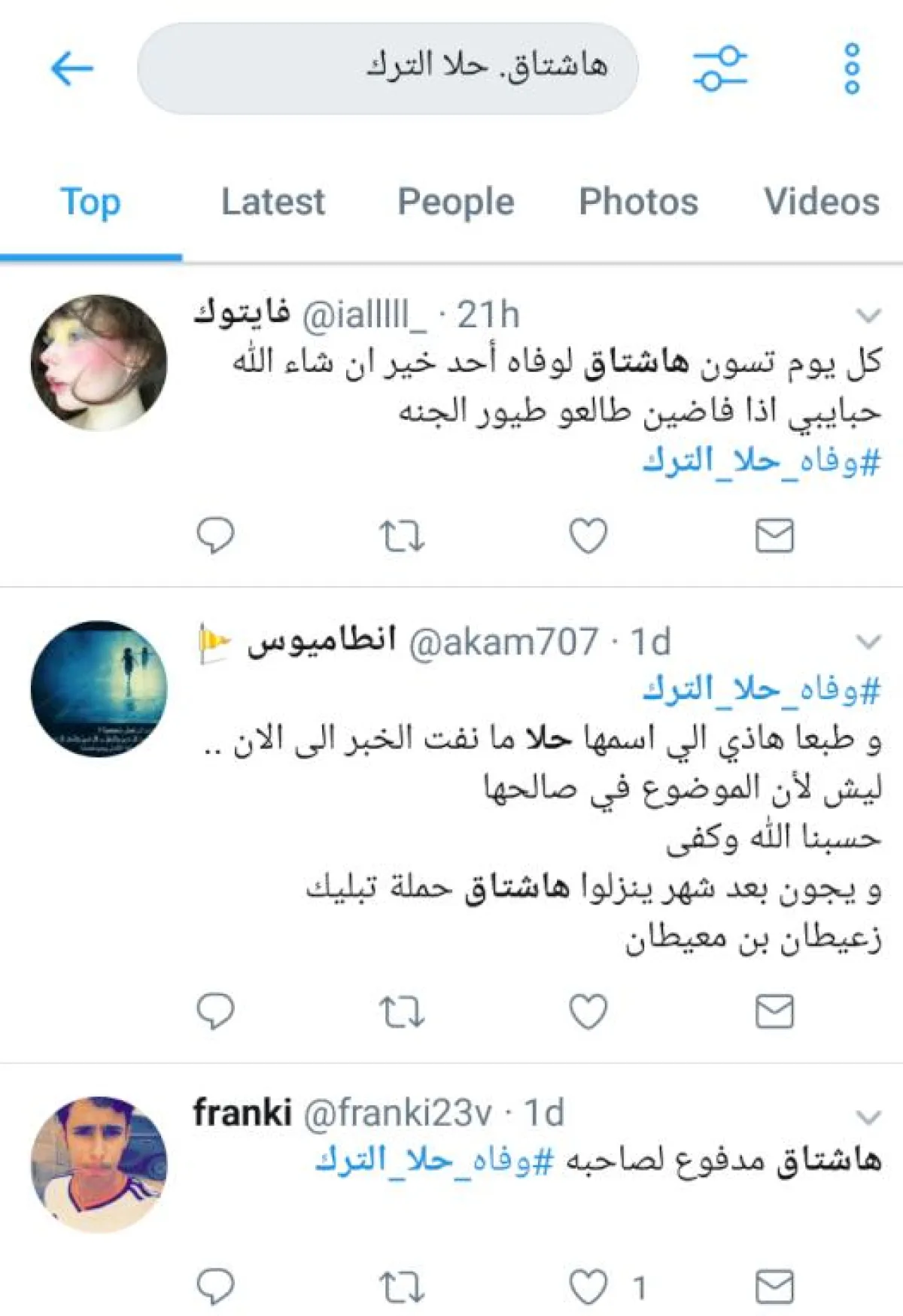The width and height of the screenshot is (903, 1316).
Task: Like the tweet by @franki23v
Action: (588, 1287)
